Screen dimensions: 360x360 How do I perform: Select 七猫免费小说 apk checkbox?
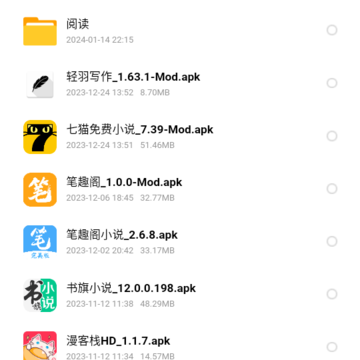coord(332,136)
